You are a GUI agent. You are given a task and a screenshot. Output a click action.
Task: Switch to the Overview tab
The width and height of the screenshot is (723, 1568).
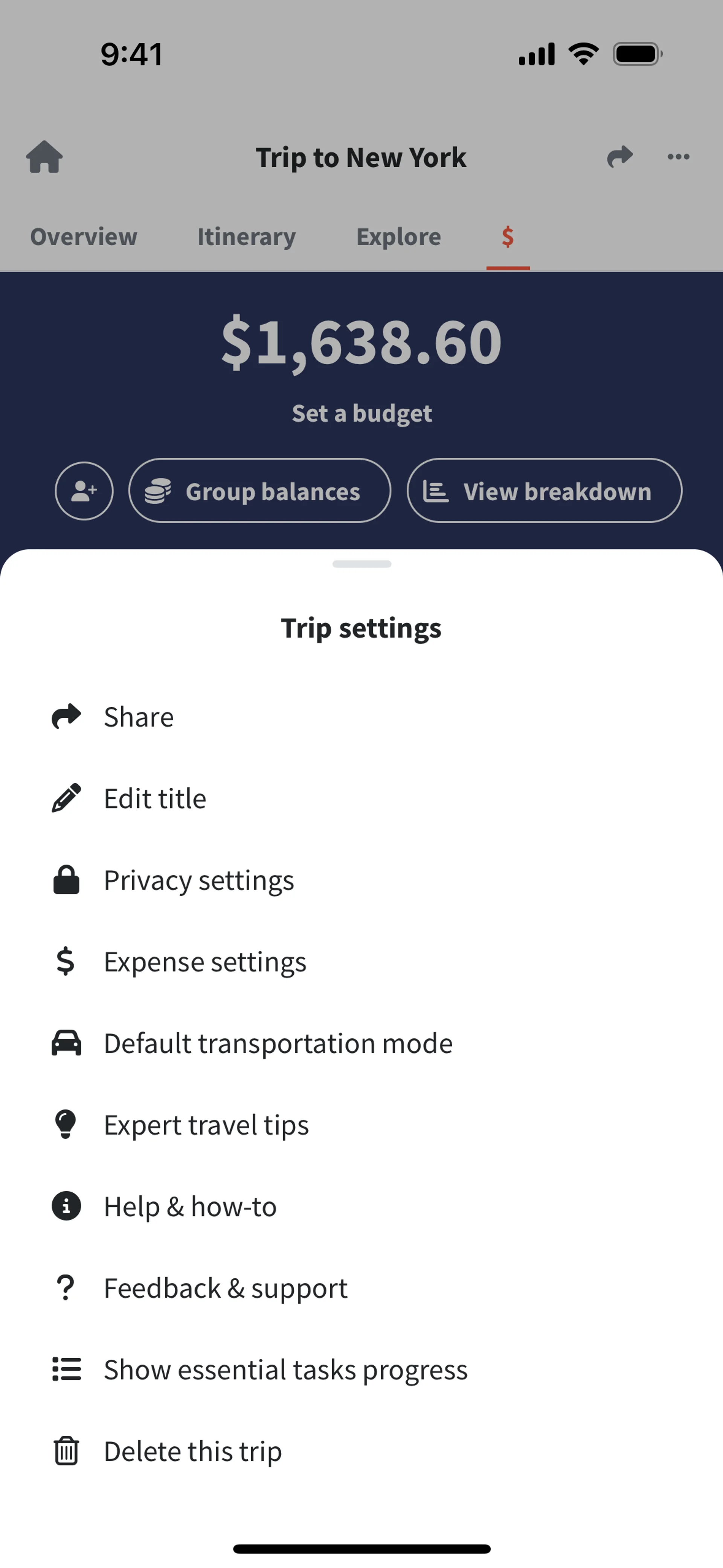coord(84,237)
